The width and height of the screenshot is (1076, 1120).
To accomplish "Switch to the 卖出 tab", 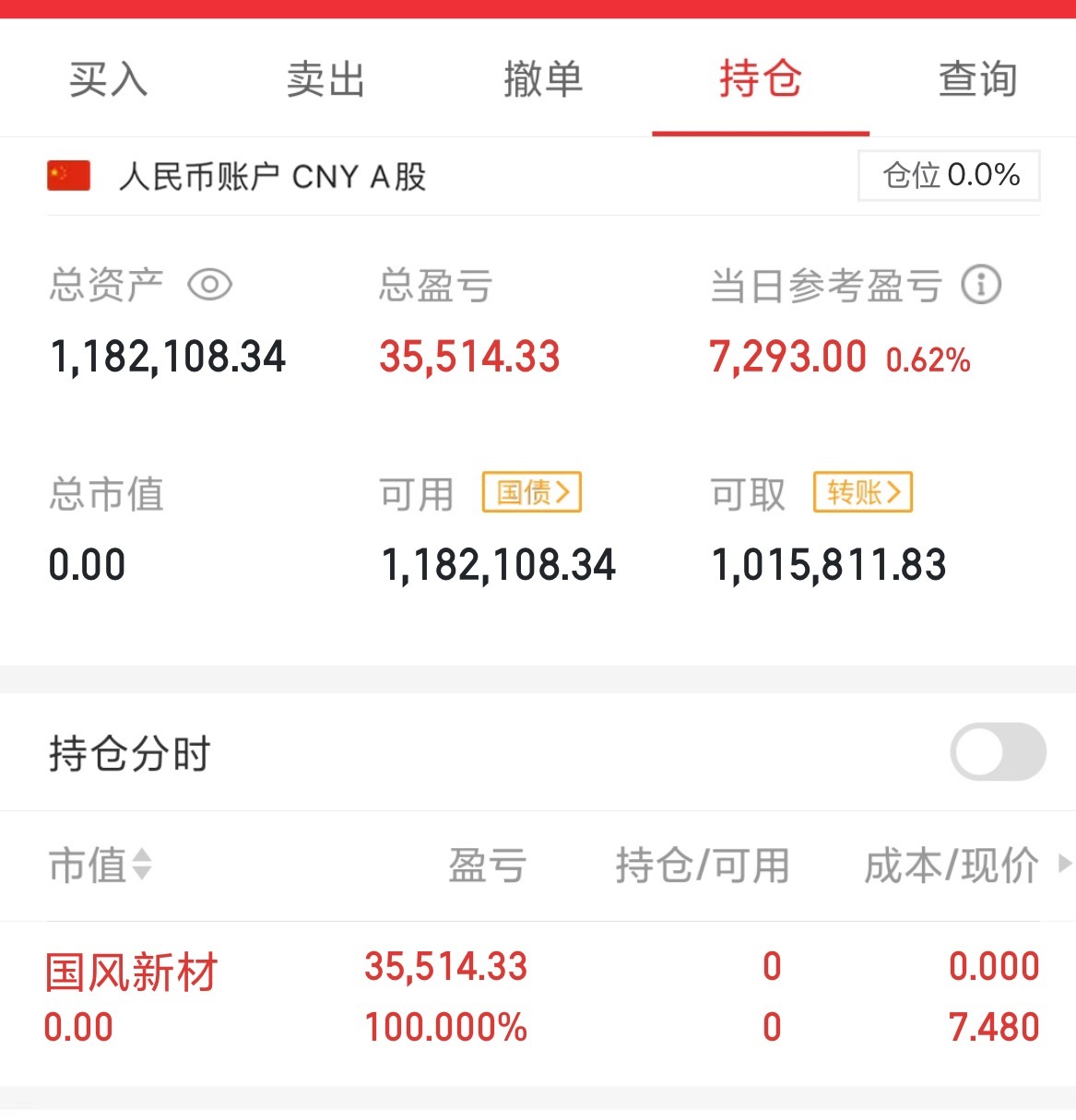I will (325, 79).
